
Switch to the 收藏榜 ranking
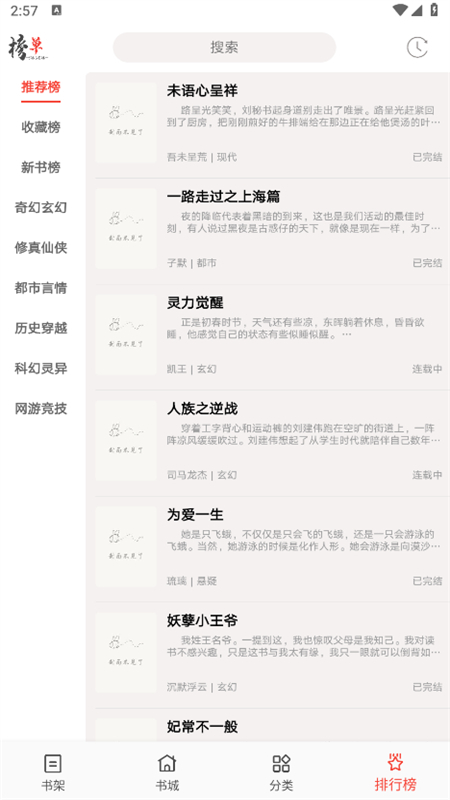41,127
